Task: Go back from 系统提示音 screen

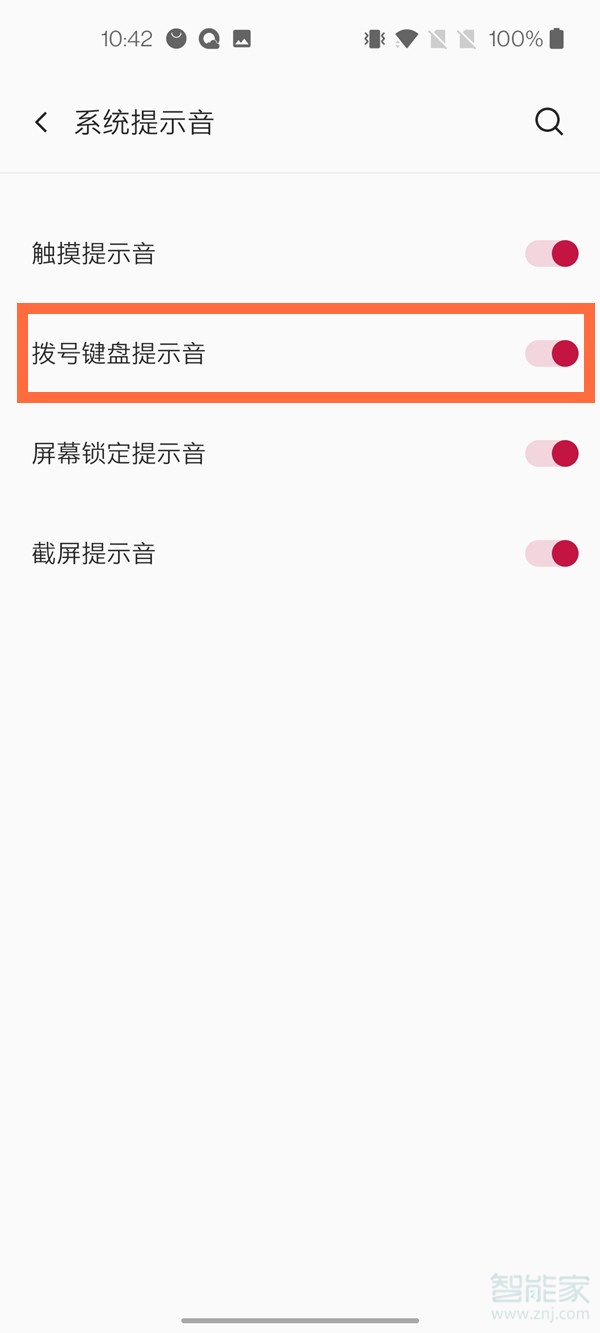Action: 41,122
